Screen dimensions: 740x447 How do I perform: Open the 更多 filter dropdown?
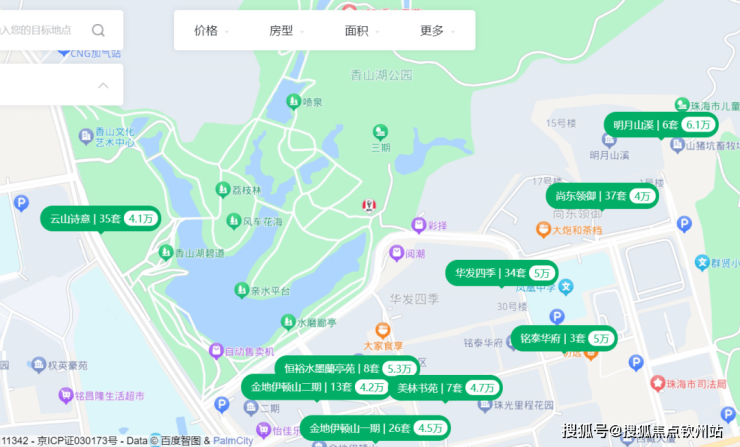tap(437, 30)
